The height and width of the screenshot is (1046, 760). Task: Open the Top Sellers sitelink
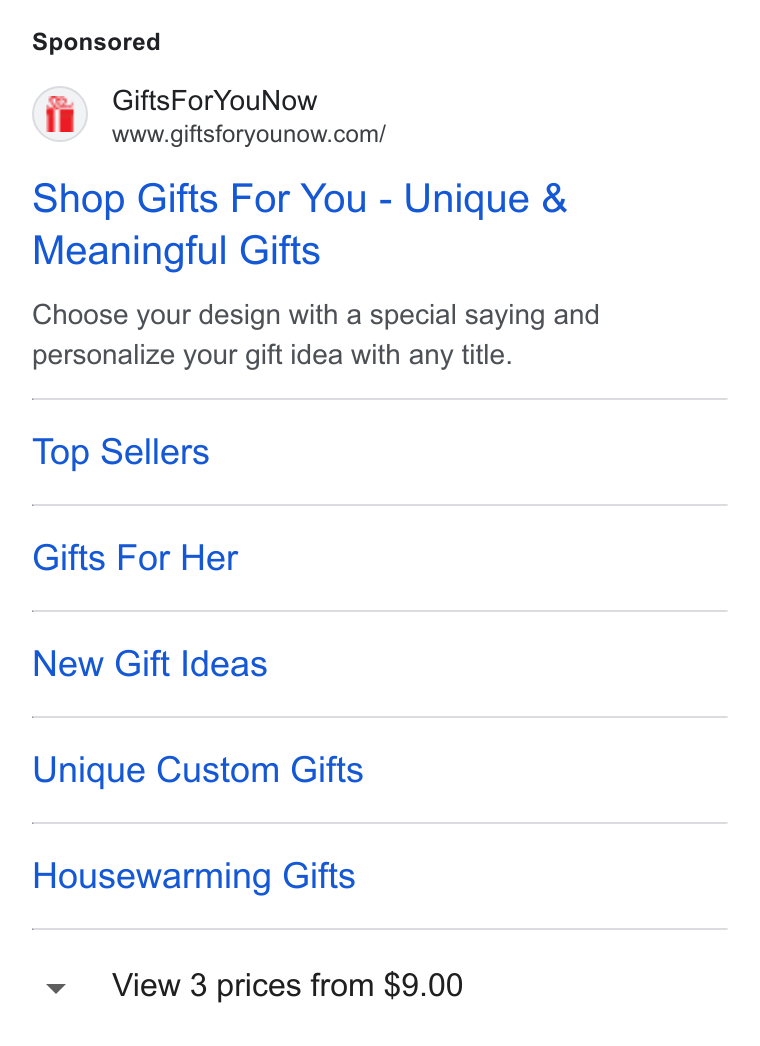pos(121,452)
